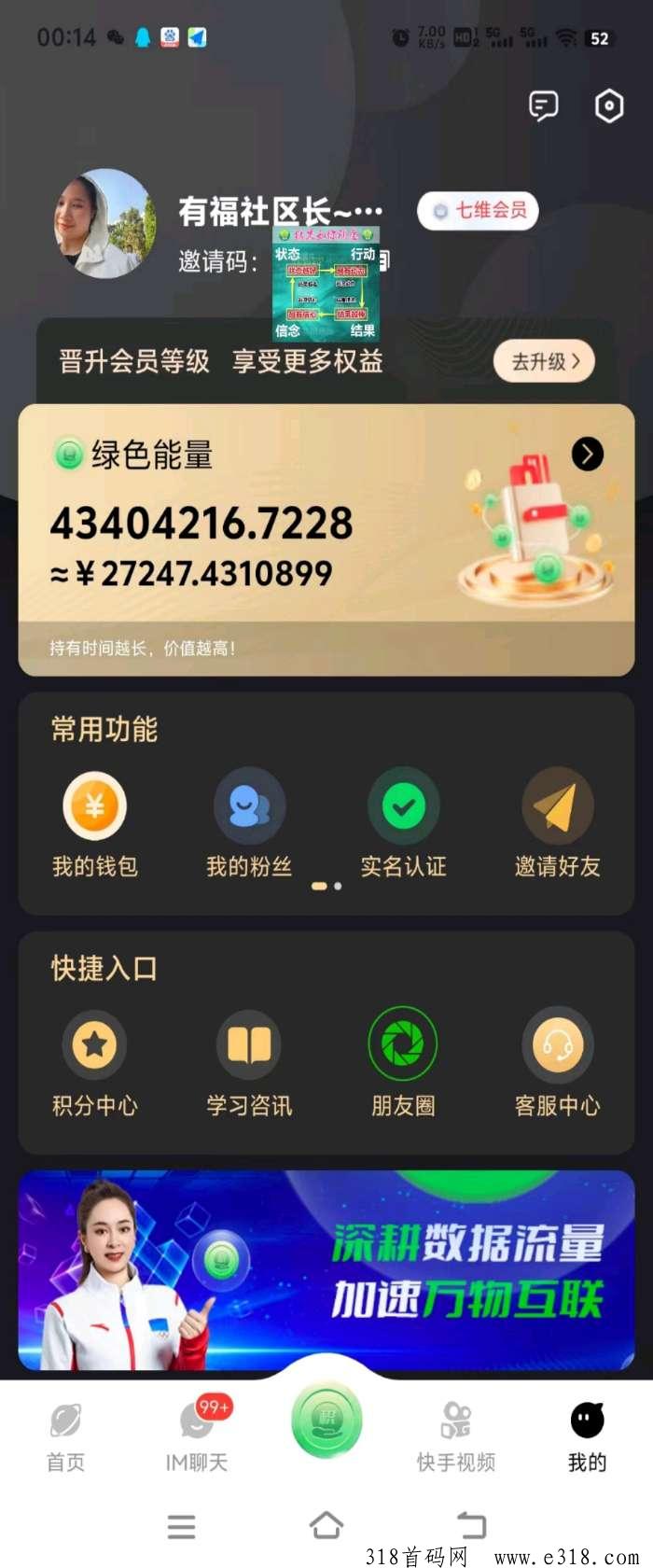Open the settings hexagon icon
653x1568 pixels.
pos(609,106)
